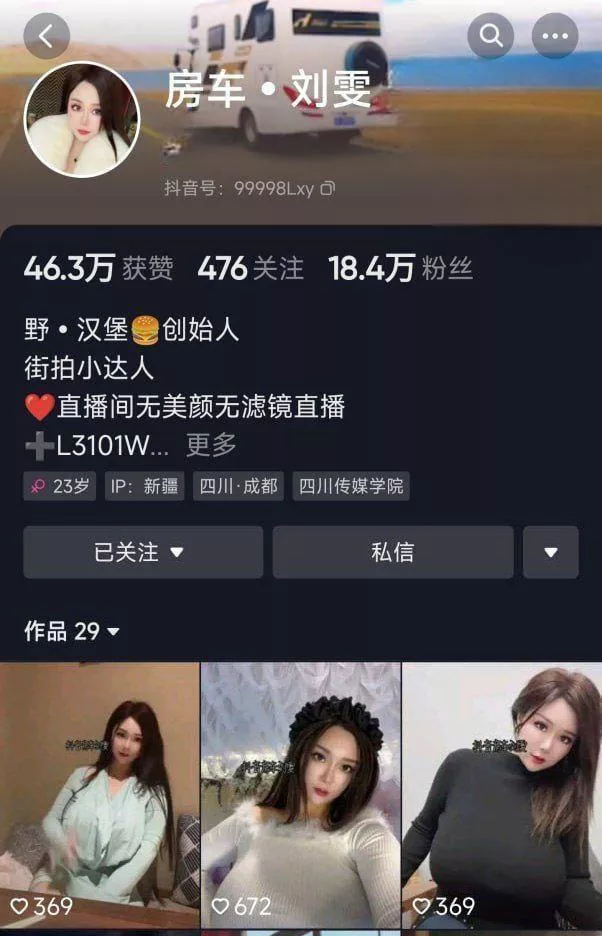Open the 18.4万 粉丝 followers list

(400, 268)
